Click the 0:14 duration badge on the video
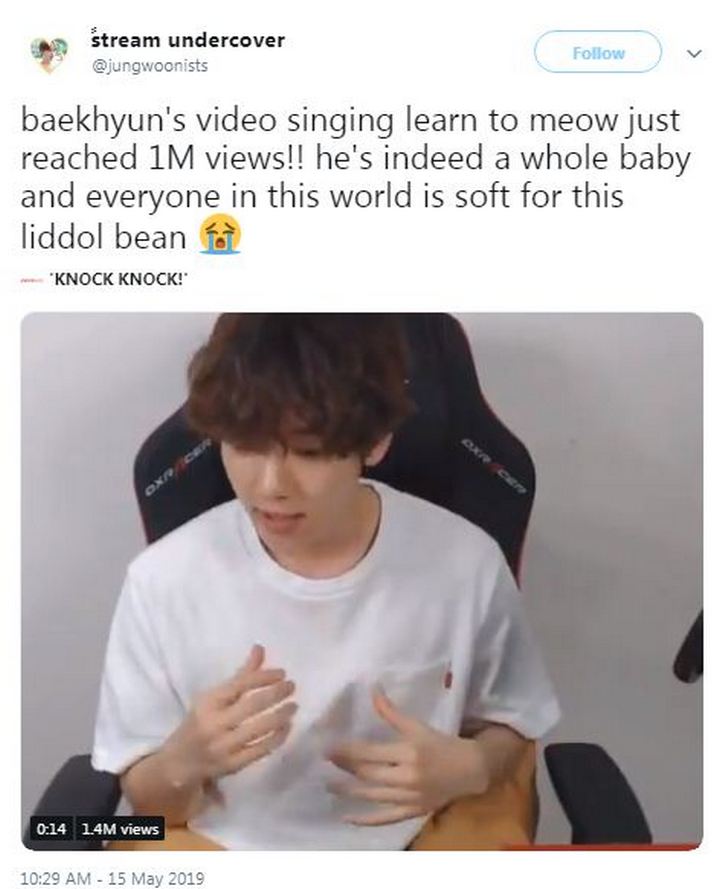 pyautogui.click(x=46, y=829)
